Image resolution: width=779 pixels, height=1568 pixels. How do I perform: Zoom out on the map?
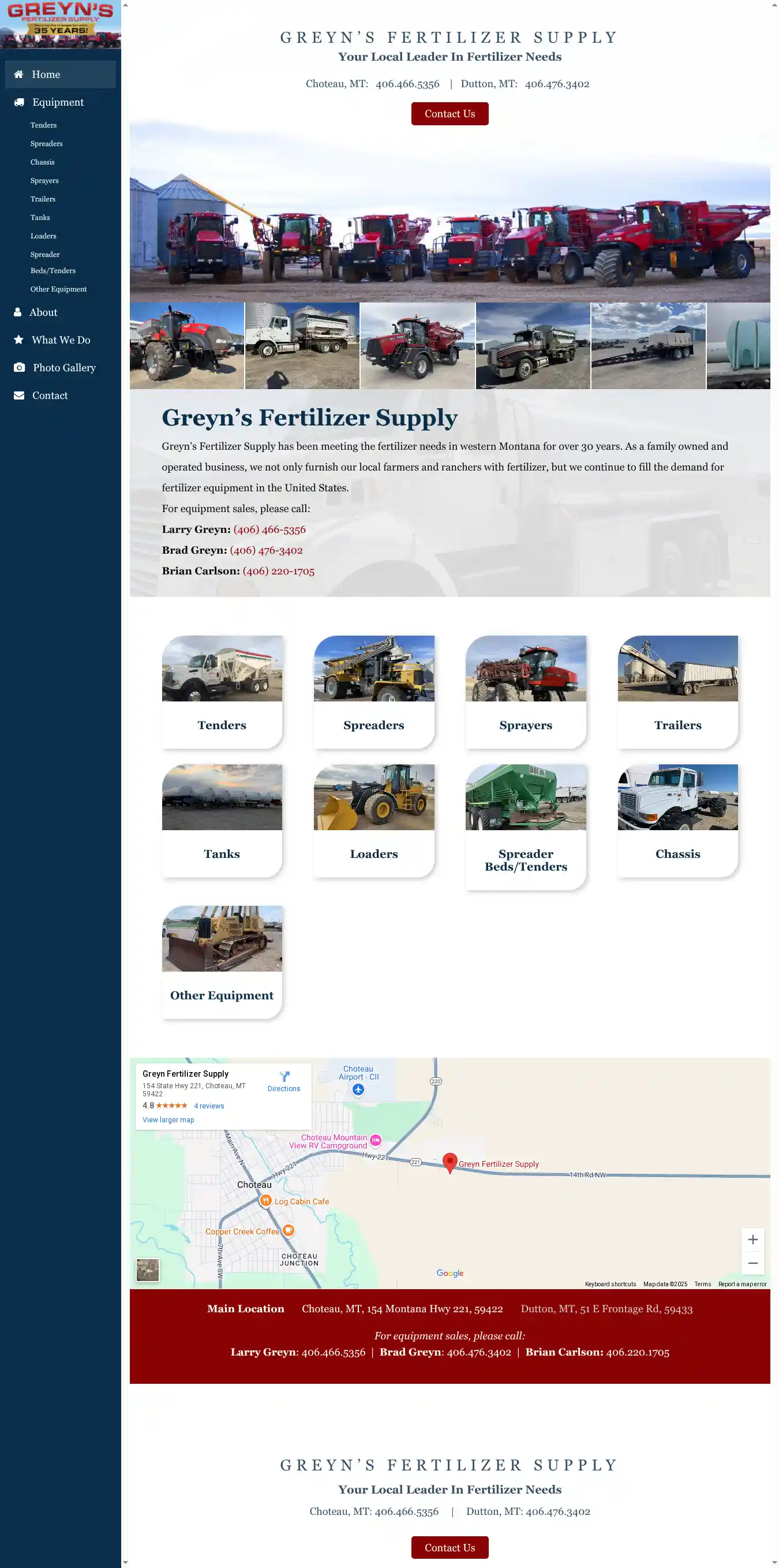tap(752, 1263)
